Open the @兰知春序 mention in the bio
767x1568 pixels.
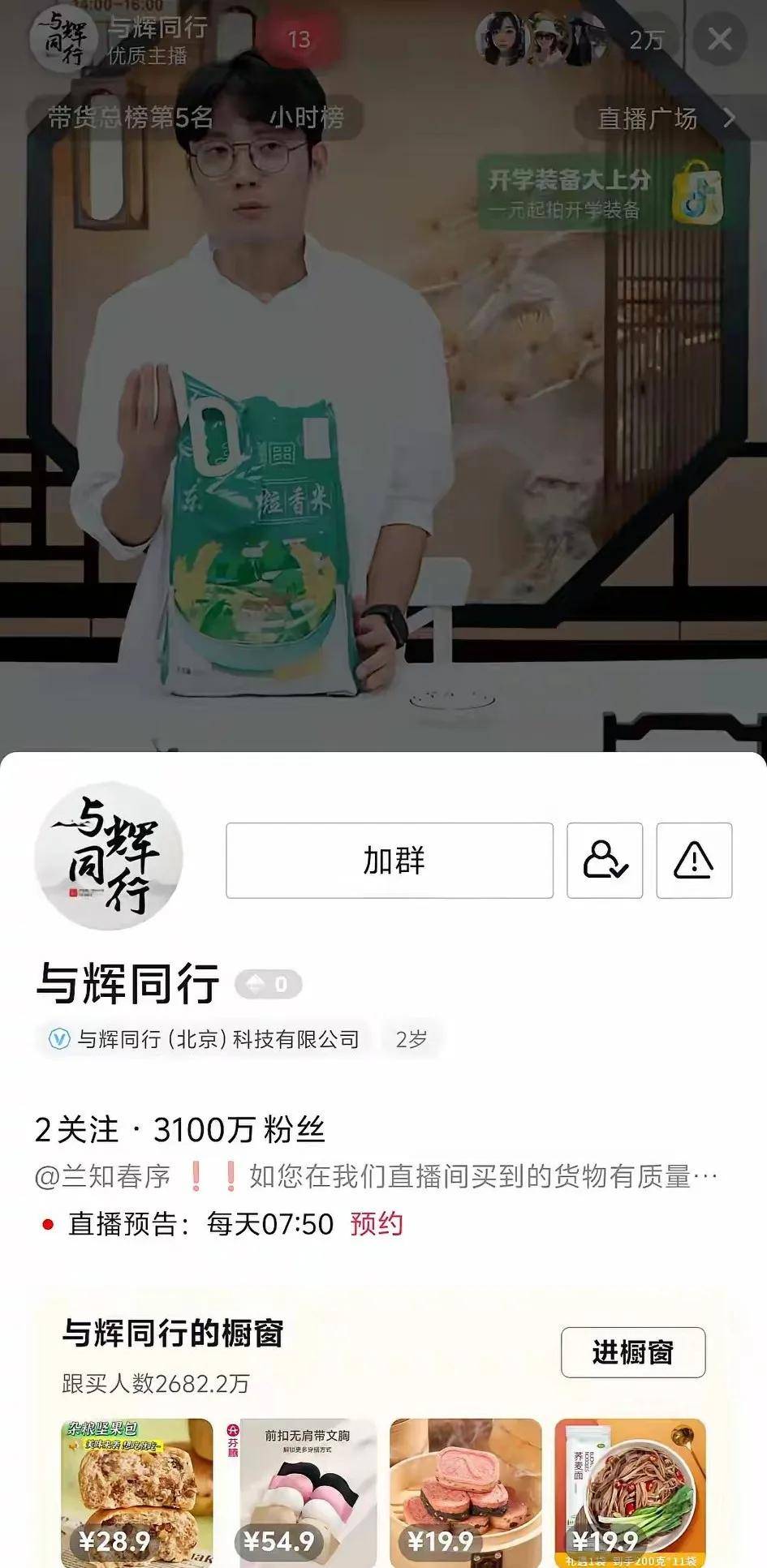[103, 1176]
